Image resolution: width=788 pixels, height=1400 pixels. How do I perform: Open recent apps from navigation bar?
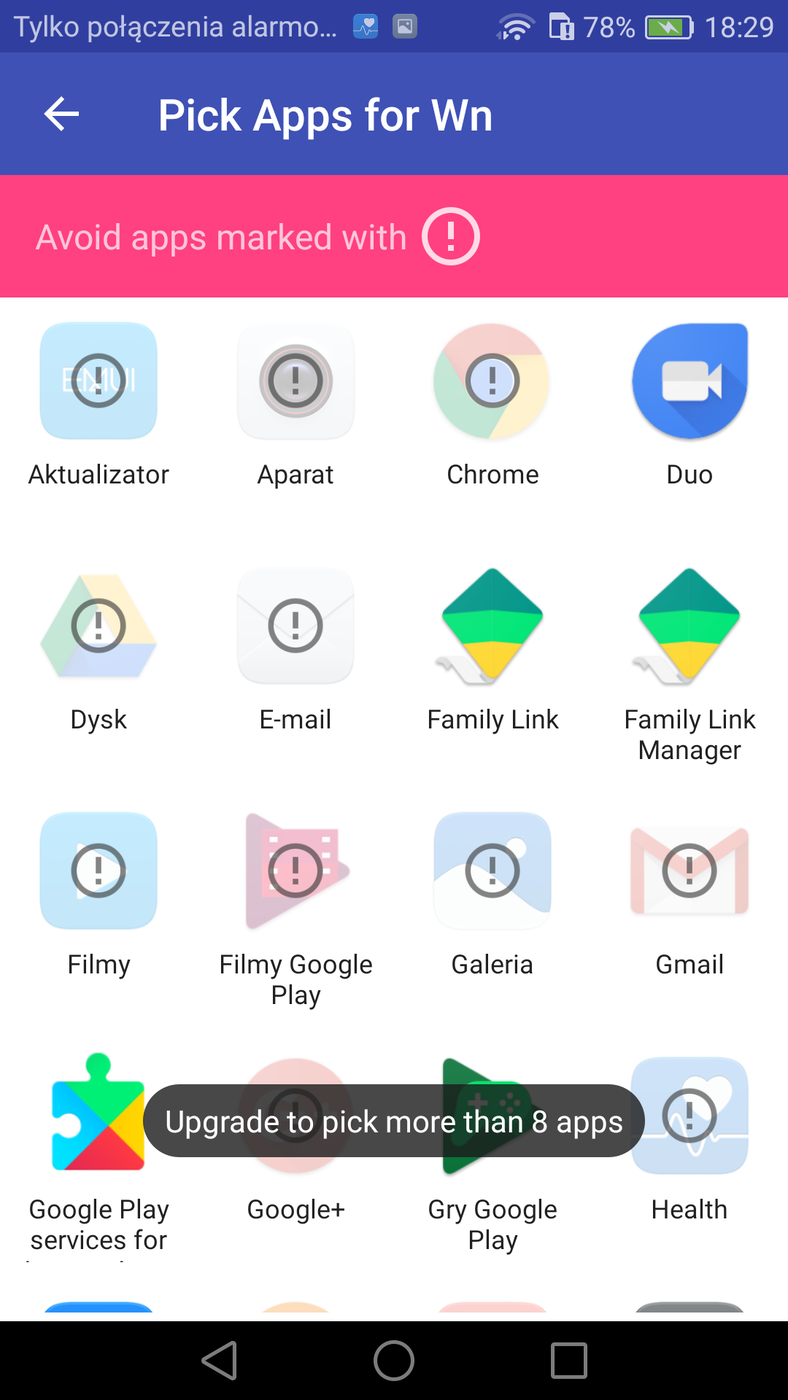tap(569, 1360)
